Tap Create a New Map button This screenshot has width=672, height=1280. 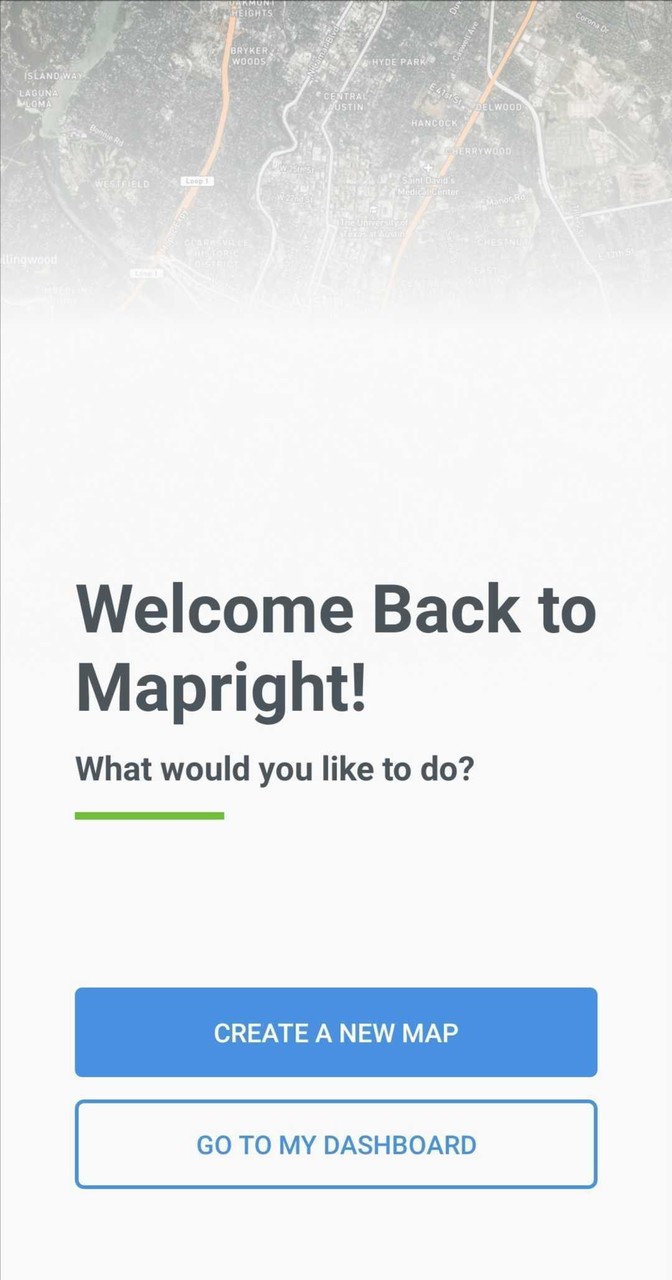point(336,1032)
